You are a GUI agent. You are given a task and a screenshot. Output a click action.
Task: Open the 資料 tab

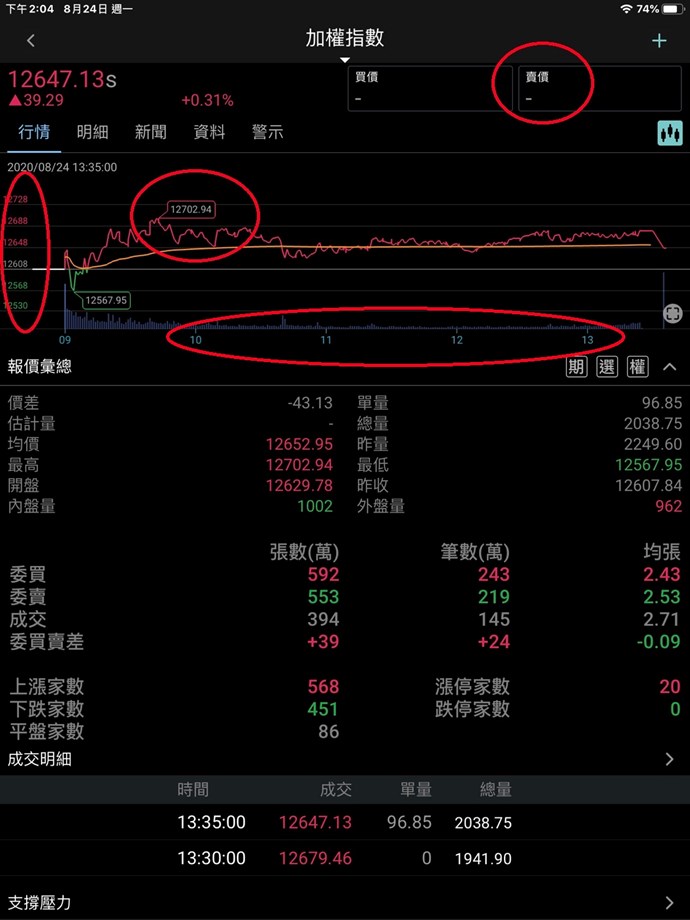pos(209,132)
